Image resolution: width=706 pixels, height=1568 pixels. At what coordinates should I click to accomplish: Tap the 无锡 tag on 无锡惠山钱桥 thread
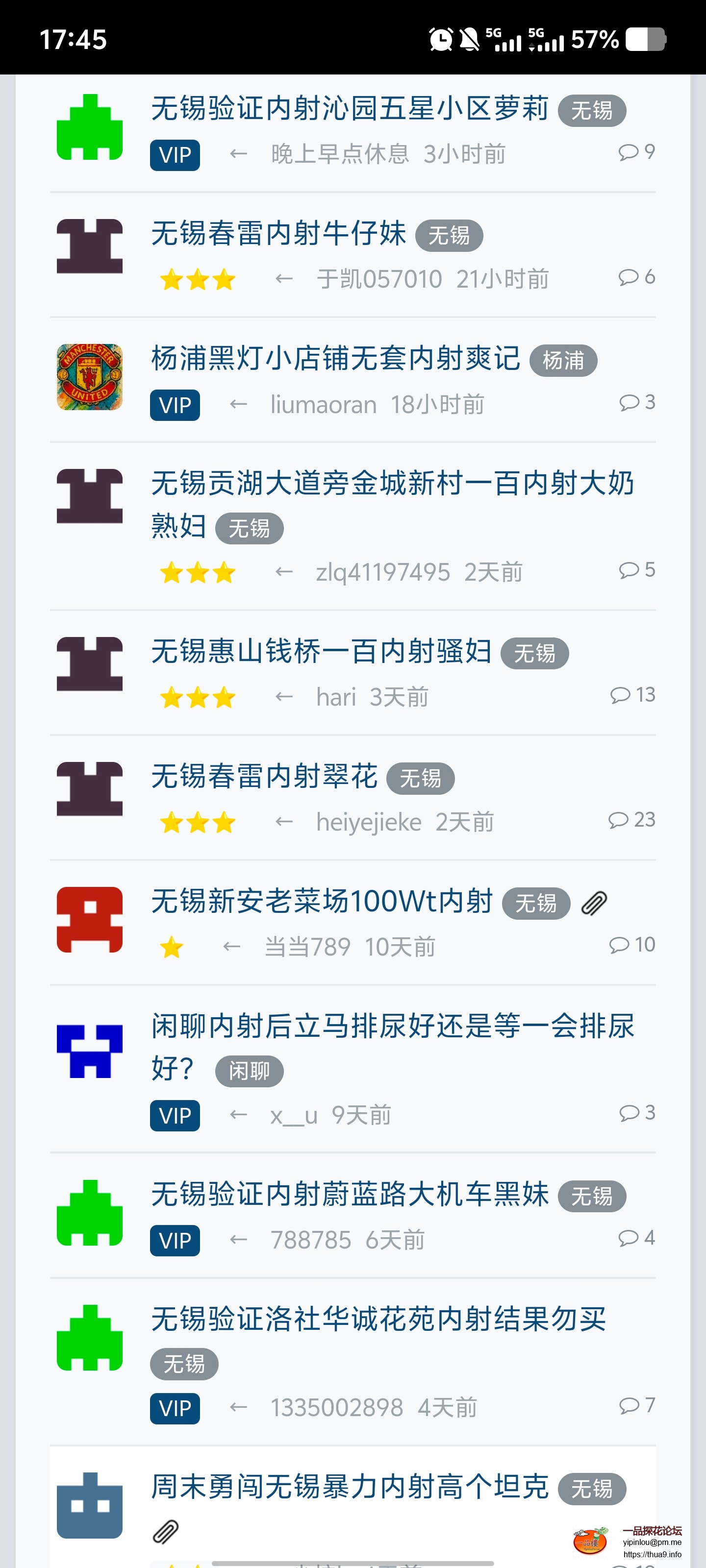pyautogui.click(x=535, y=652)
